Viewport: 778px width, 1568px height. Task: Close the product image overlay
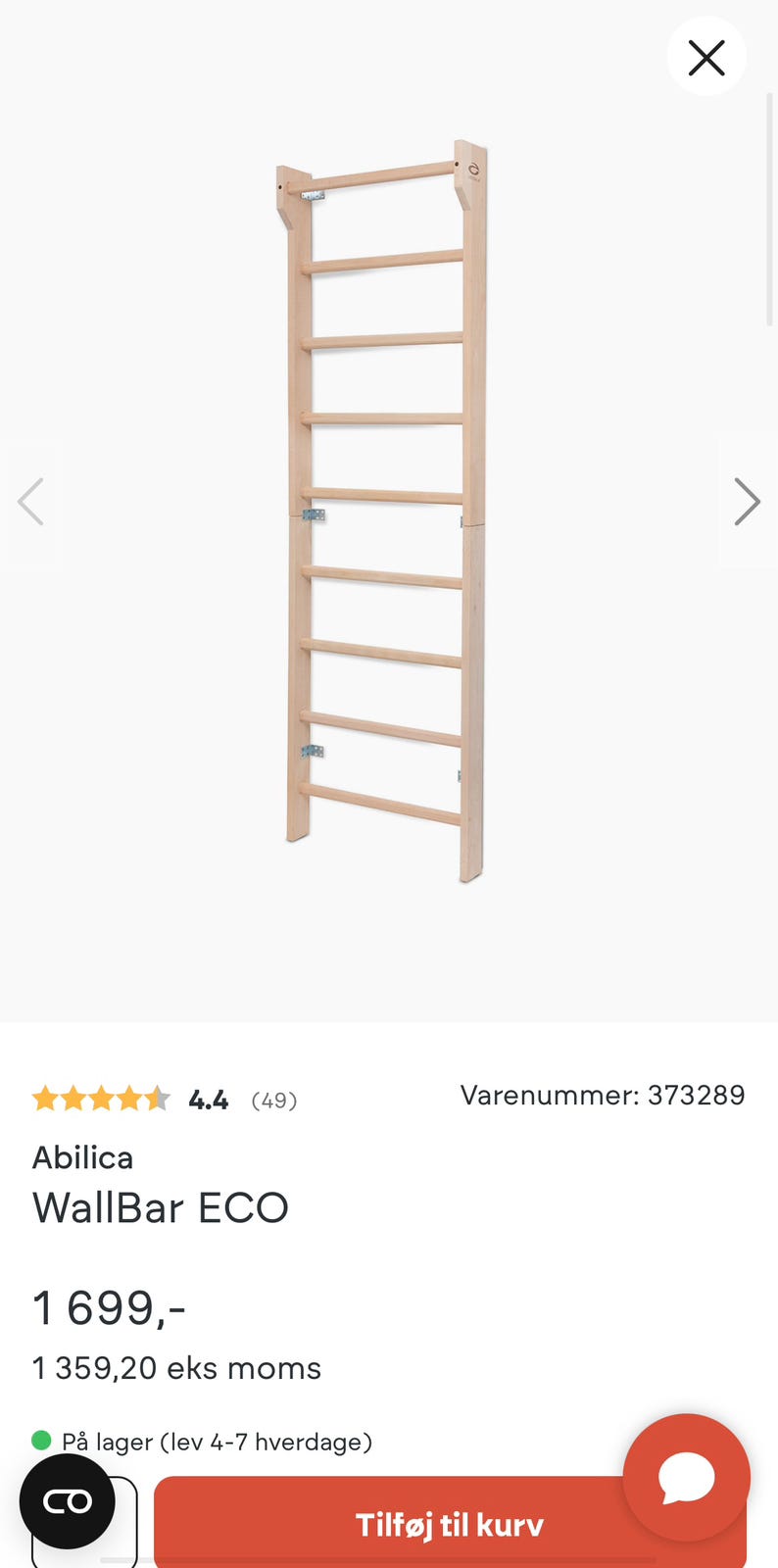(706, 57)
